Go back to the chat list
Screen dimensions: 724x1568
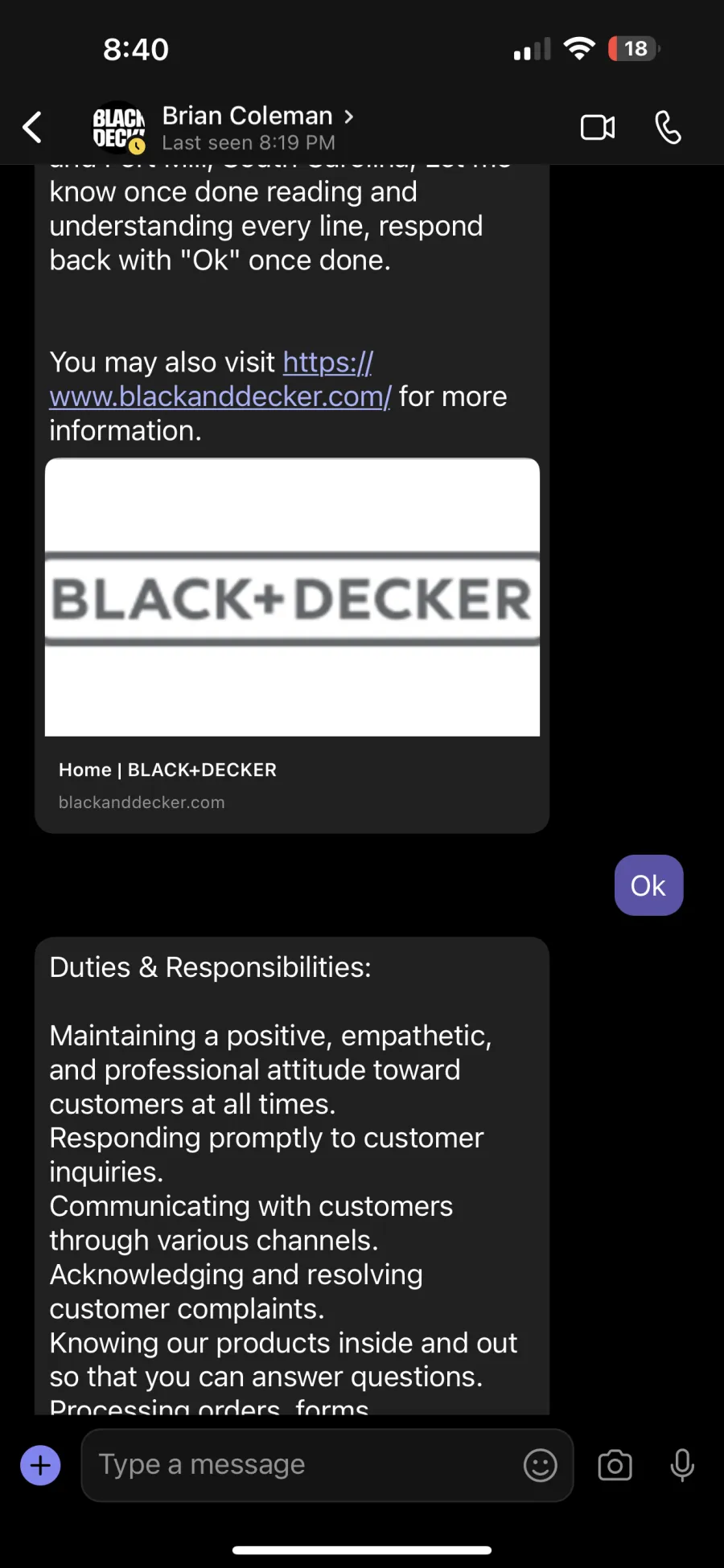tap(32, 127)
